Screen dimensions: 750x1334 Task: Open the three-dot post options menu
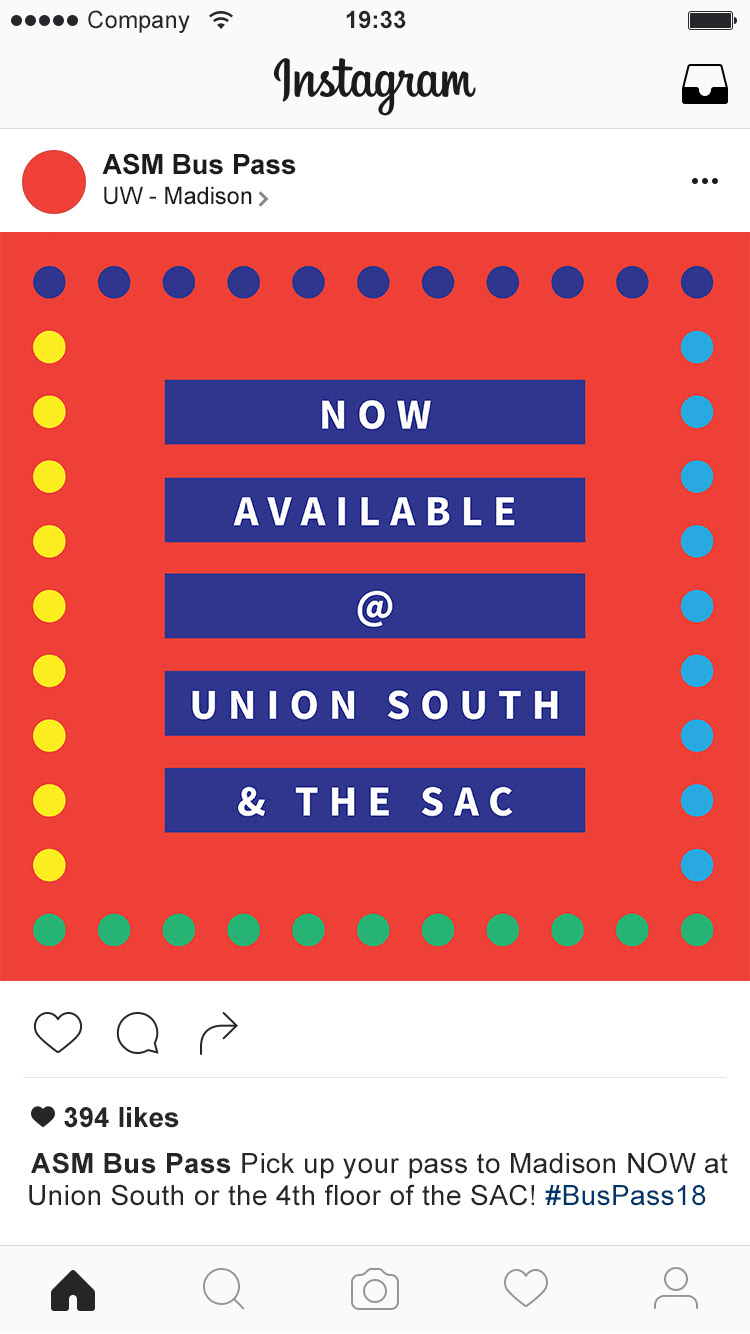(x=705, y=181)
